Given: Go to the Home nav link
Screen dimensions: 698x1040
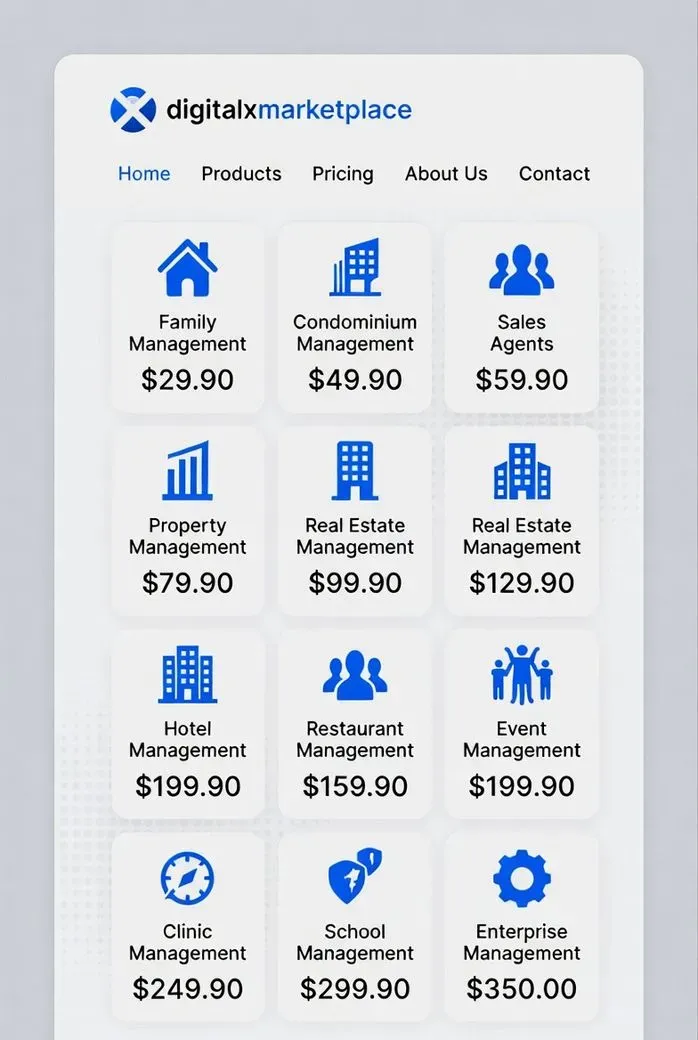Looking at the screenshot, I should 144,174.
